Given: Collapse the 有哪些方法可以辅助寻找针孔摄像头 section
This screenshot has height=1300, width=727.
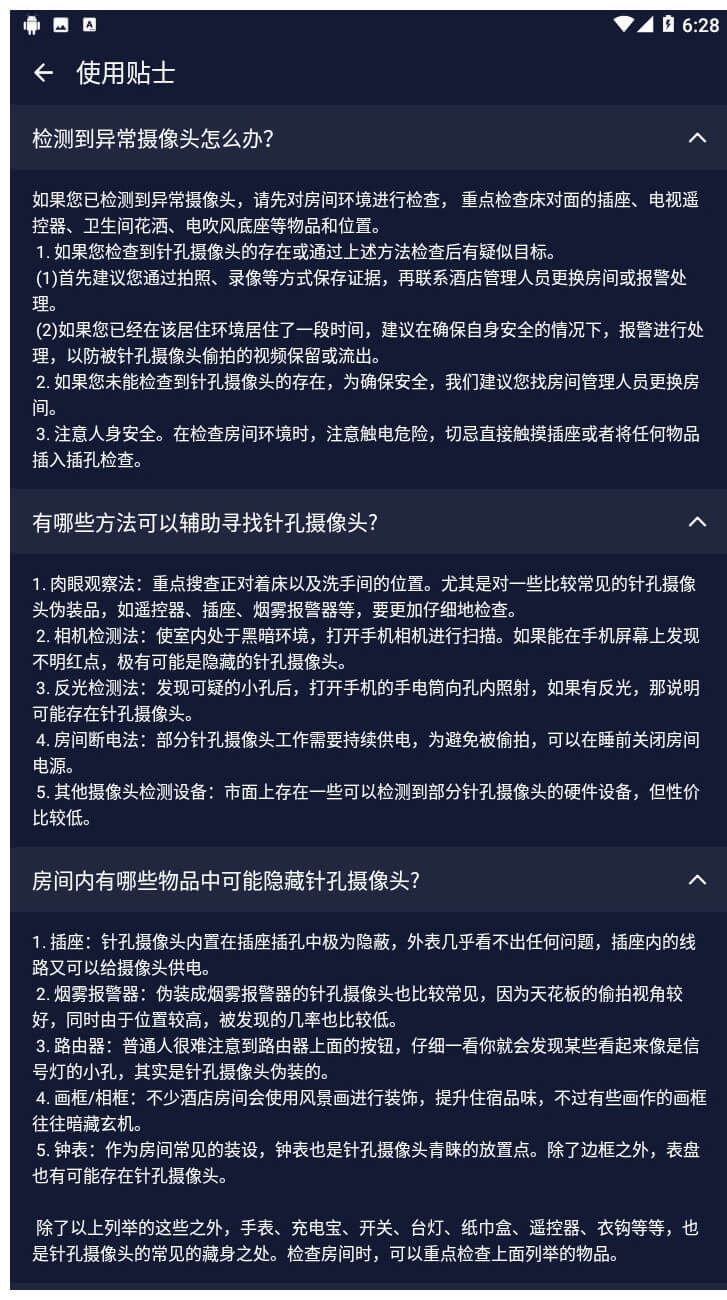Looking at the screenshot, I should [697, 522].
